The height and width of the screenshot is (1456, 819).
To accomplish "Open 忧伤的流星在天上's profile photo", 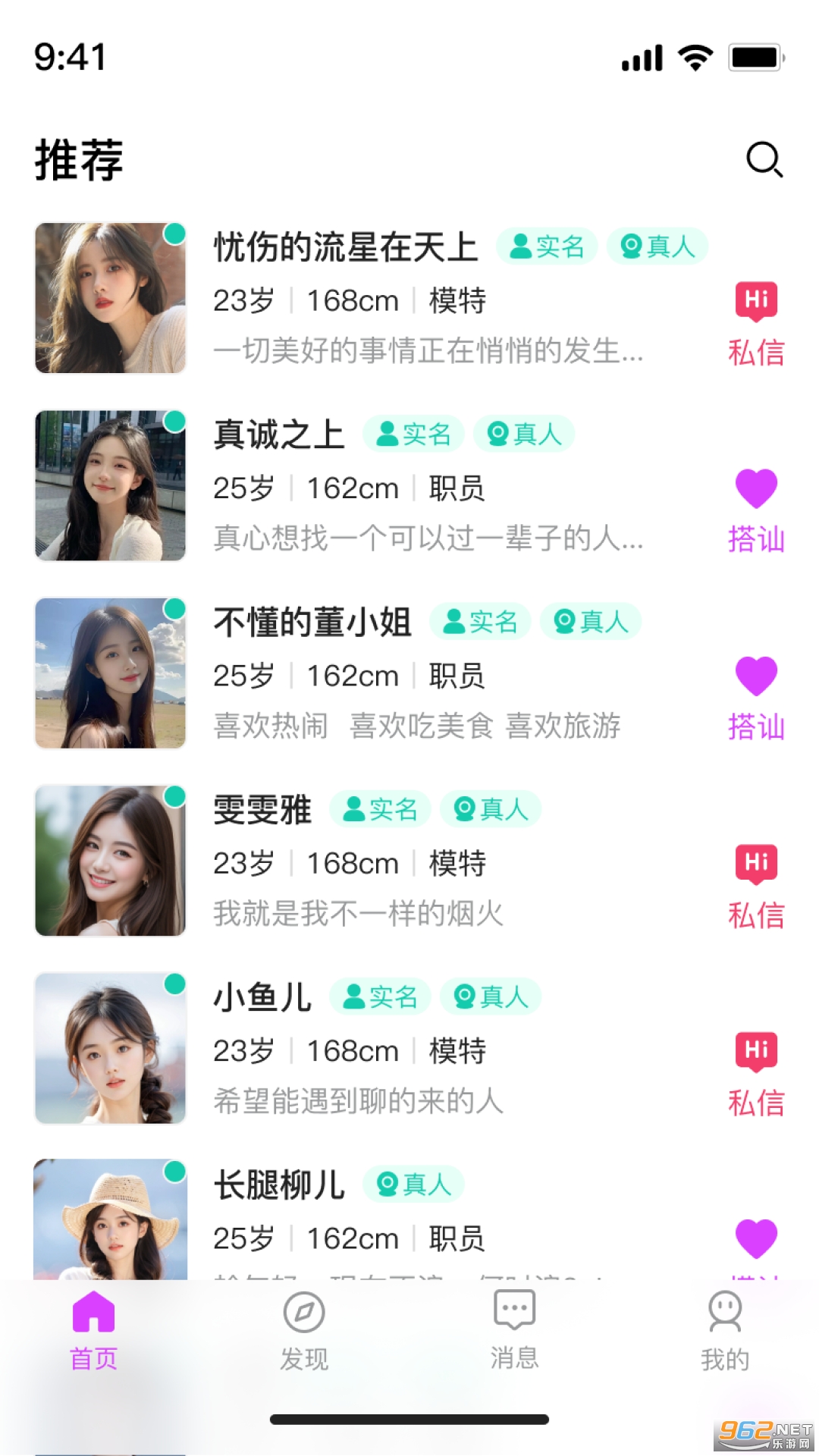I will coord(111,298).
